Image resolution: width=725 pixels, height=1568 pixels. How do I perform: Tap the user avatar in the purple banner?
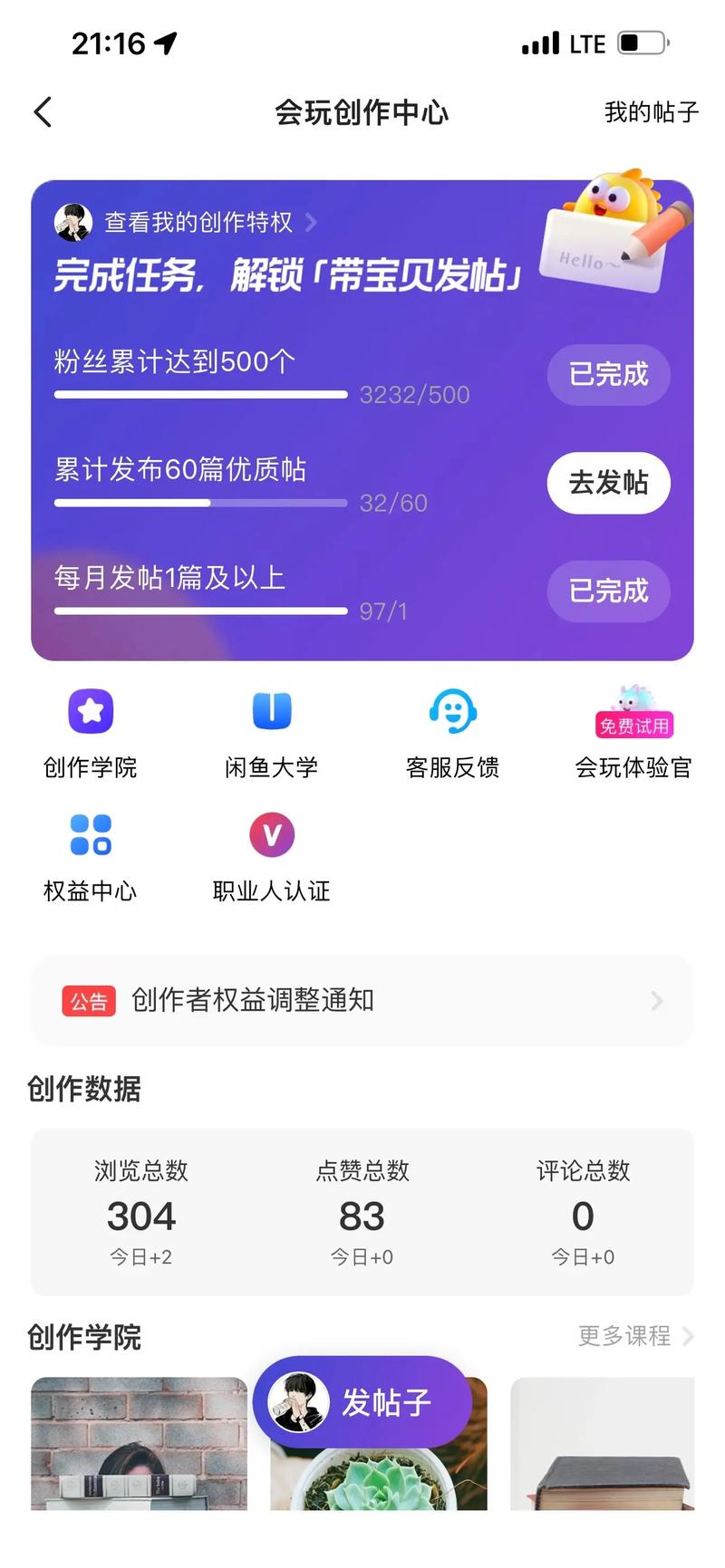pyautogui.click(x=74, y=222)
